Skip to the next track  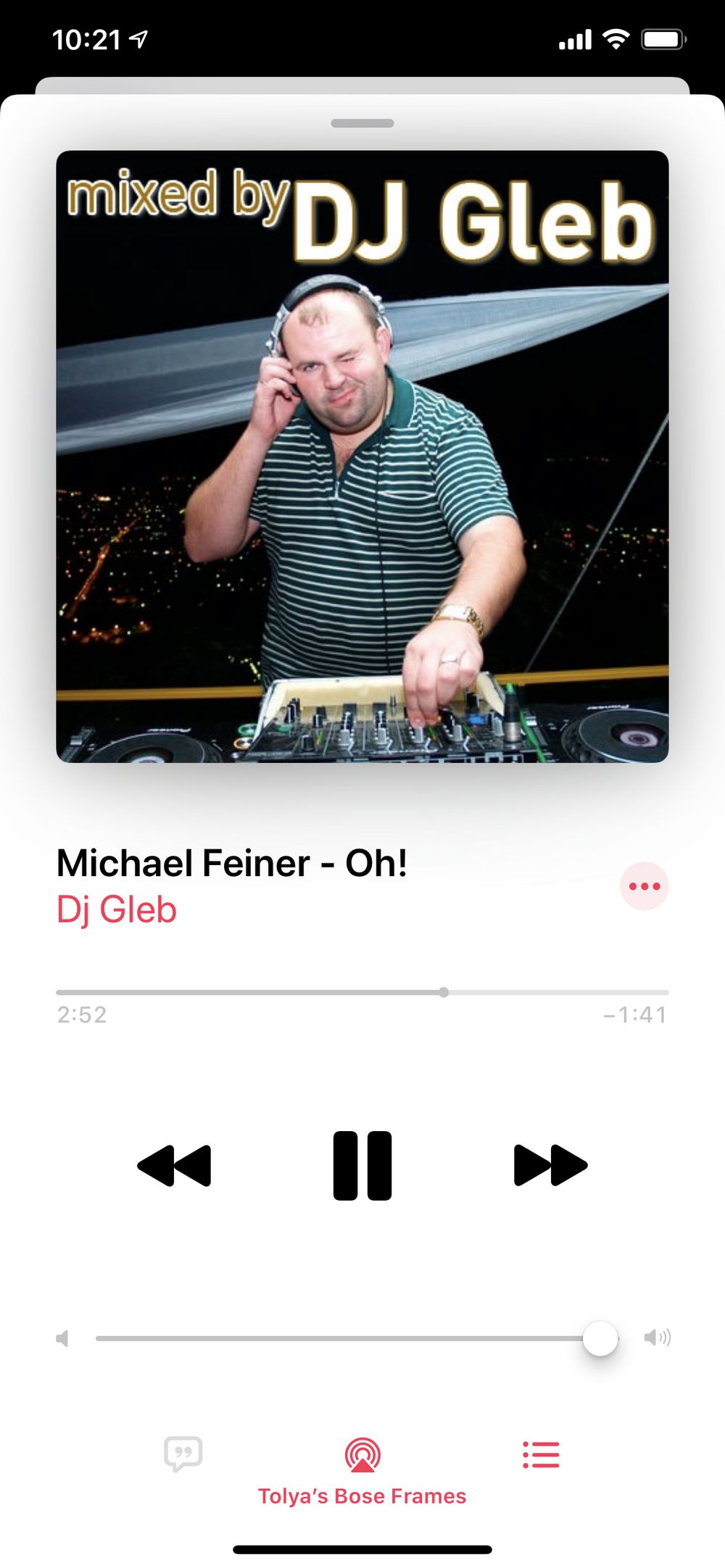[x=550, y=1165]
